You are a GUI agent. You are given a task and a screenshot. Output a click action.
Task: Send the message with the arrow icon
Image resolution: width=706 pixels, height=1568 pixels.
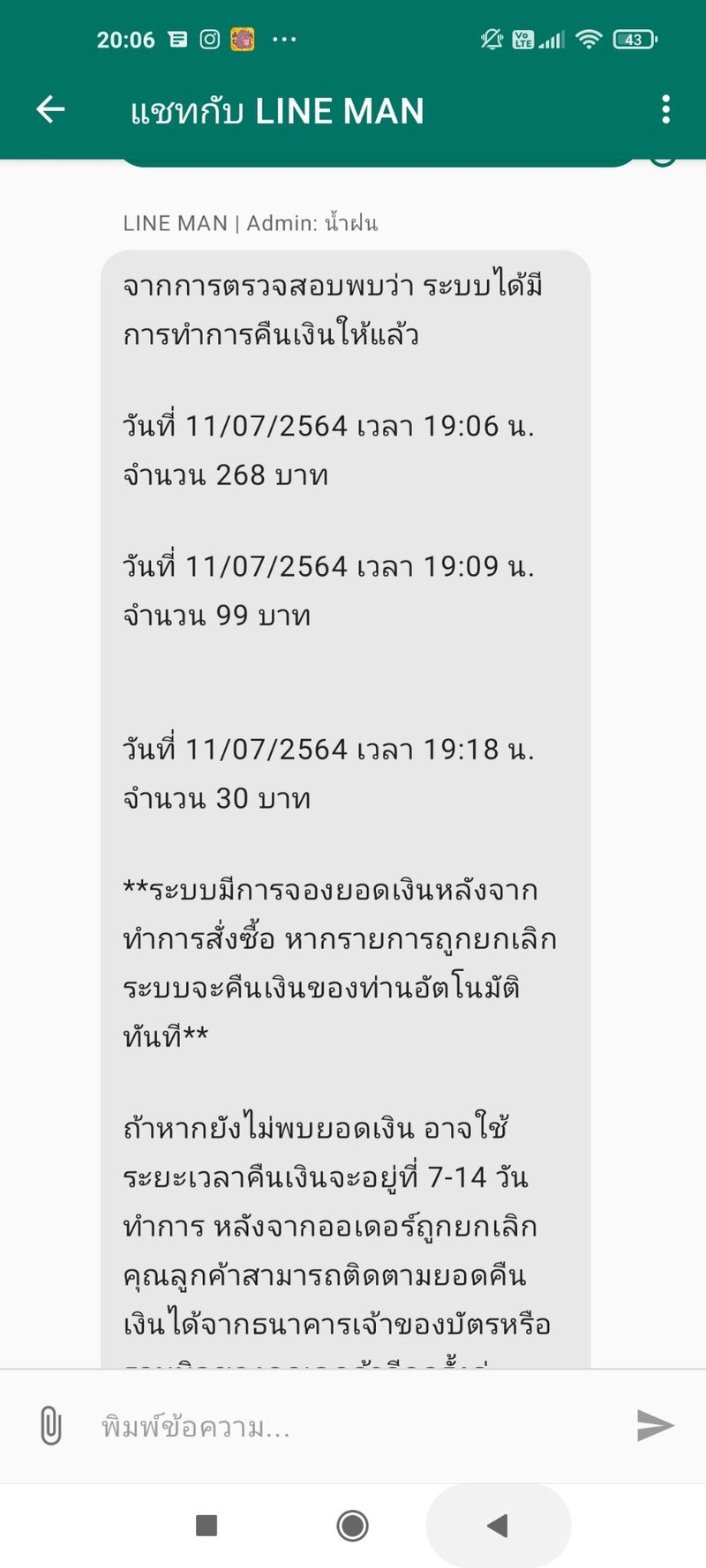655,1425
